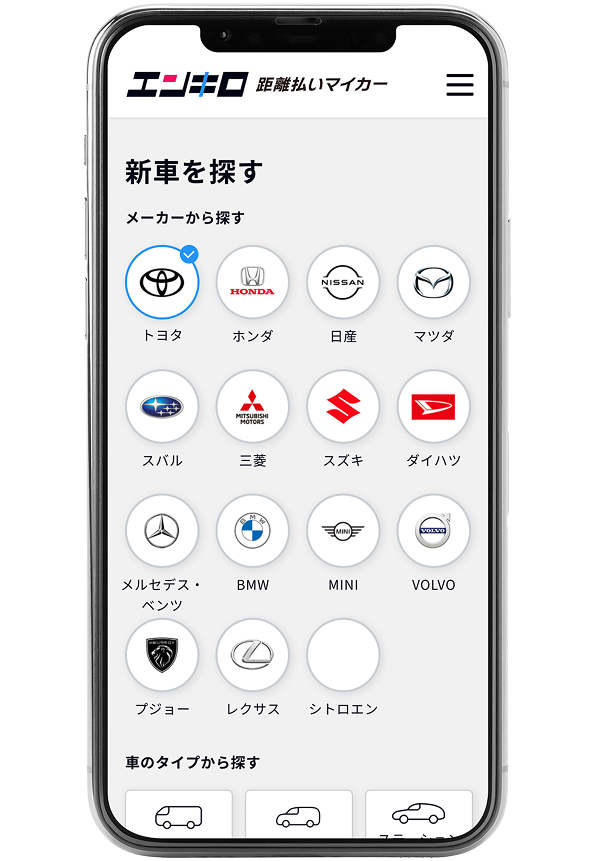
Task: Select Mercedes-Benz (メルセデス・ベンツ) maker
Action: (x=162, y=531)
